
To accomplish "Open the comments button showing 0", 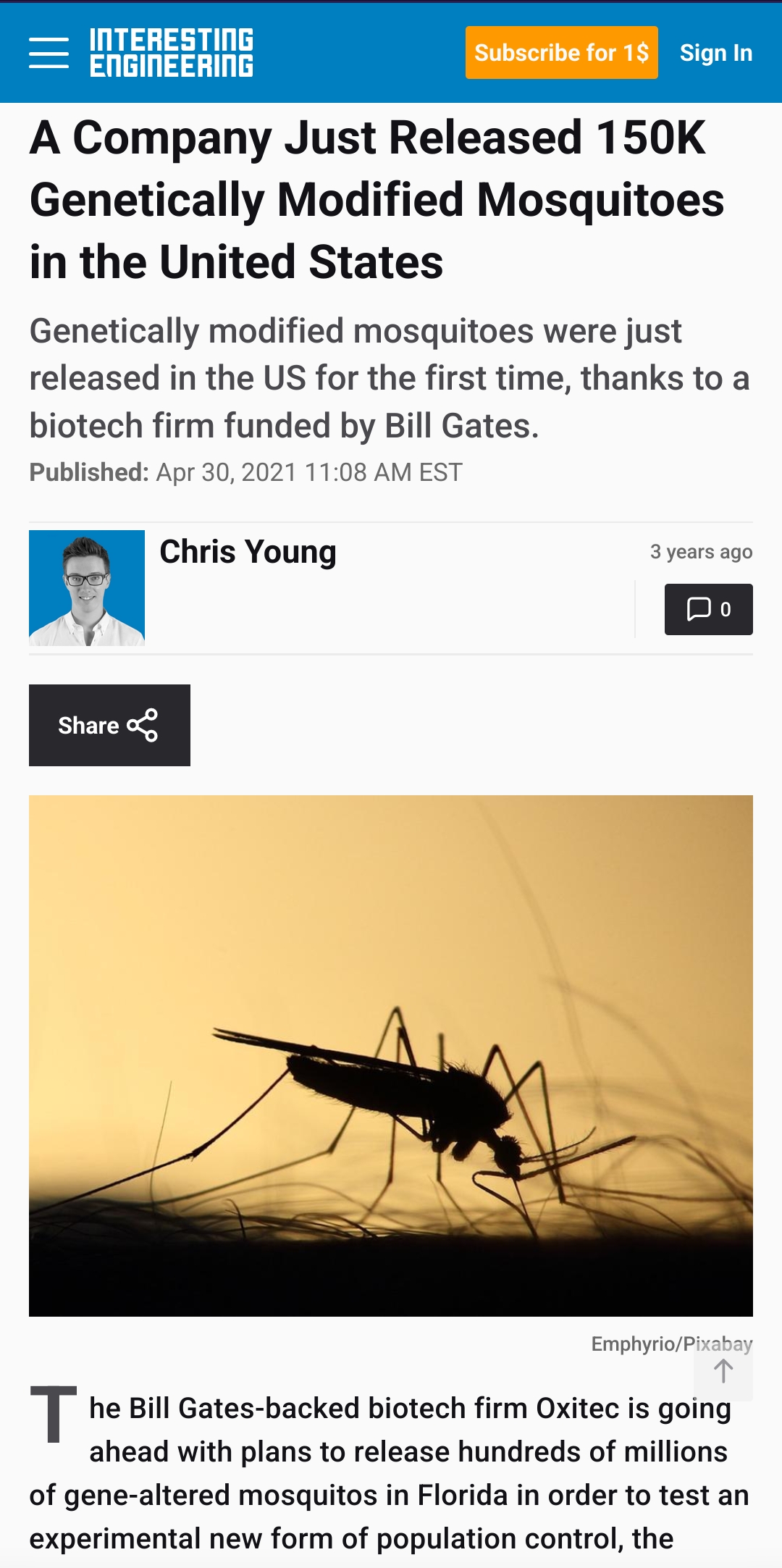I will coord(708,609).
